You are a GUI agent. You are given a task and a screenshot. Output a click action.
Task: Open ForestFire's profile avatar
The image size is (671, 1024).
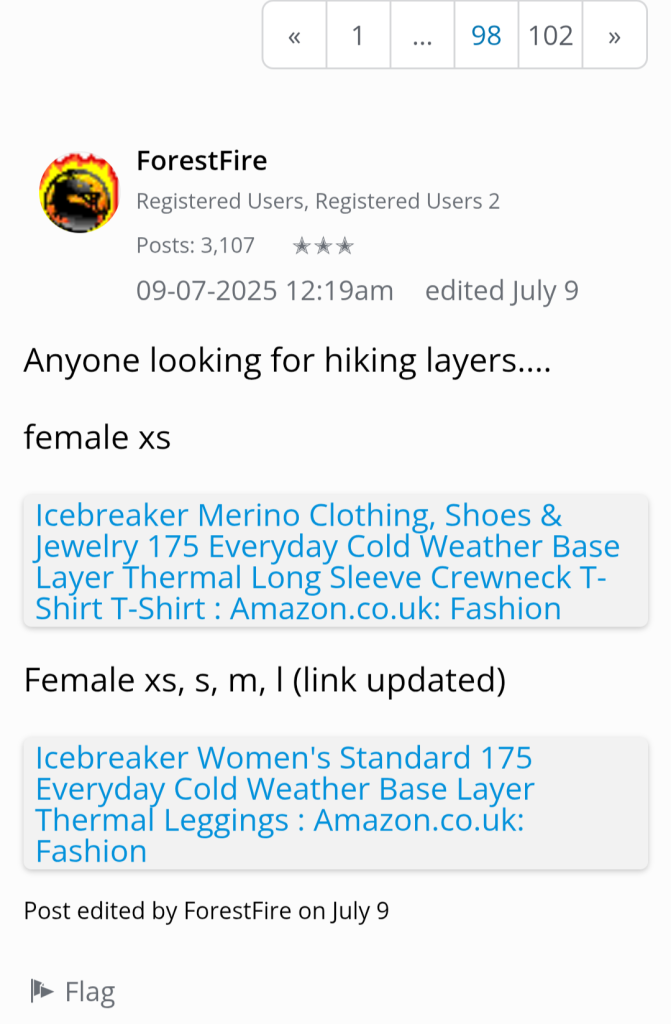79,193
